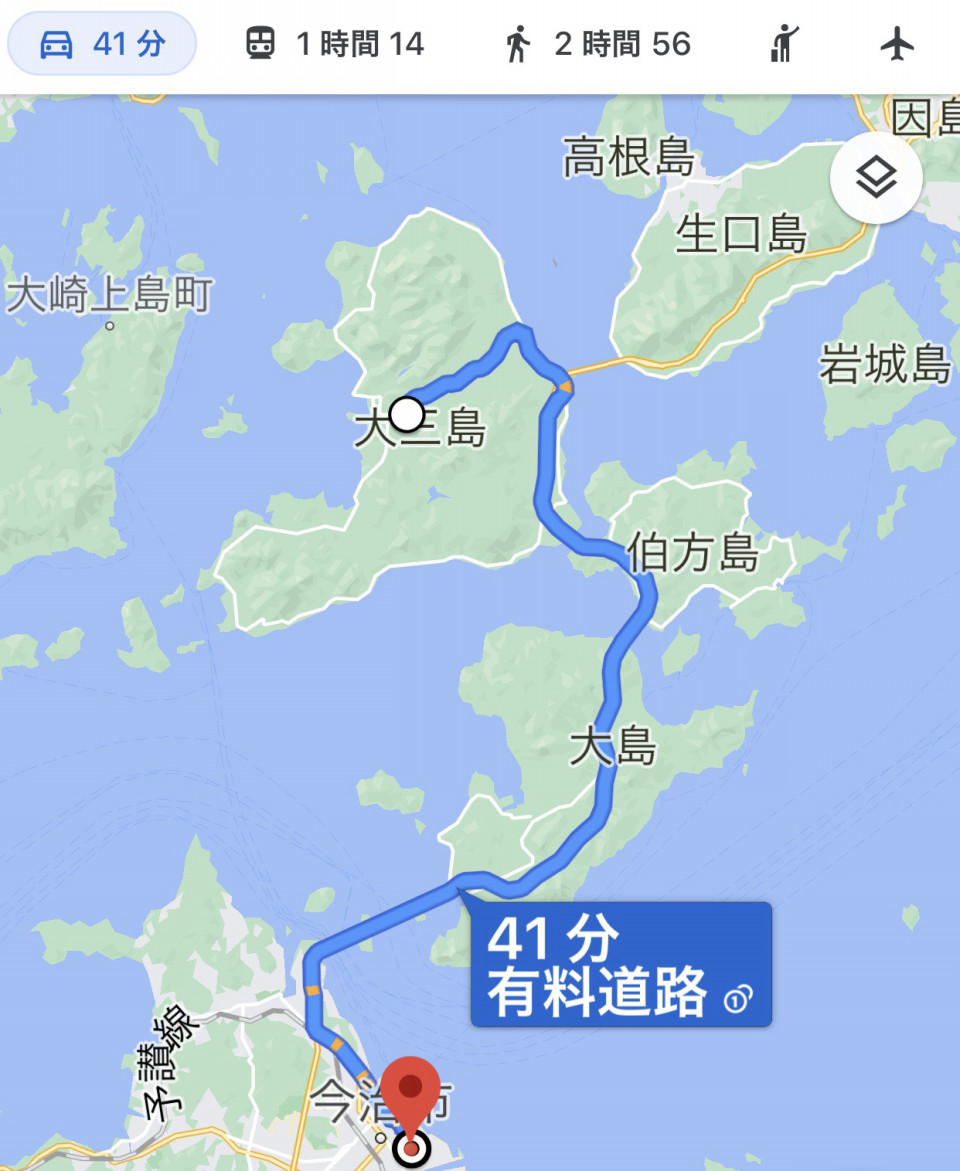Select the driving mode showing 41分
The image size is (960, 1171).
102,45
